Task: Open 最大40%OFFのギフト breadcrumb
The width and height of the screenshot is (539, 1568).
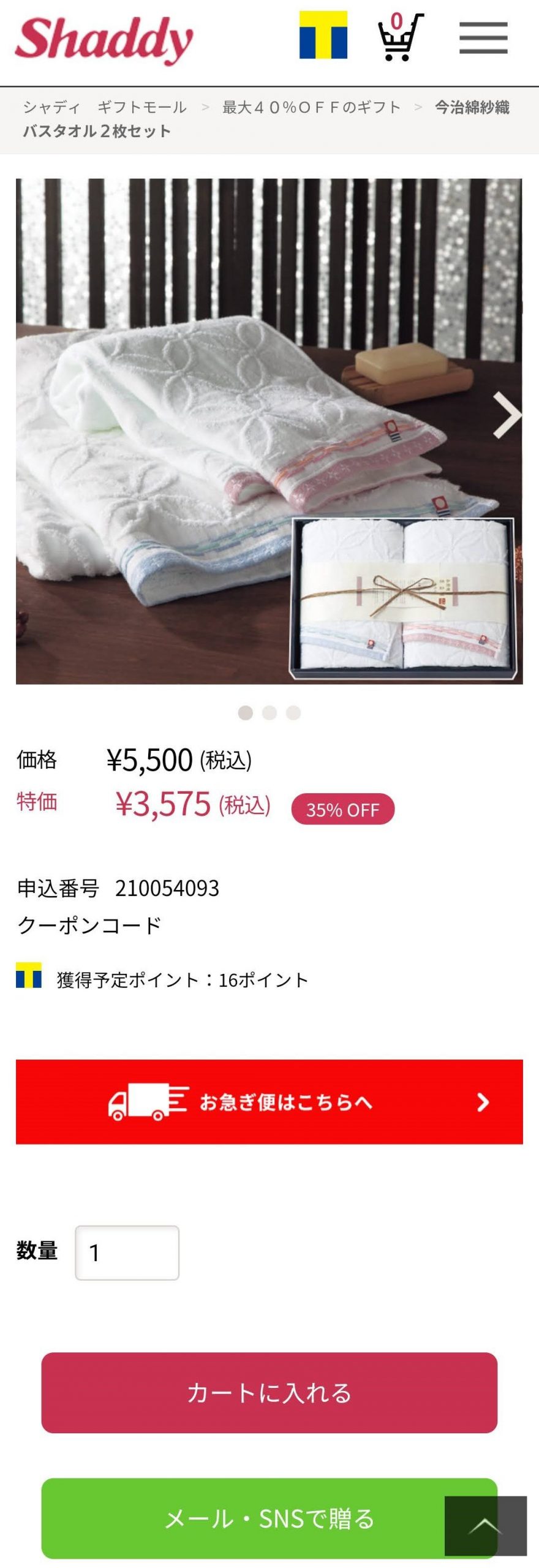Action: (x=311, y=108)
